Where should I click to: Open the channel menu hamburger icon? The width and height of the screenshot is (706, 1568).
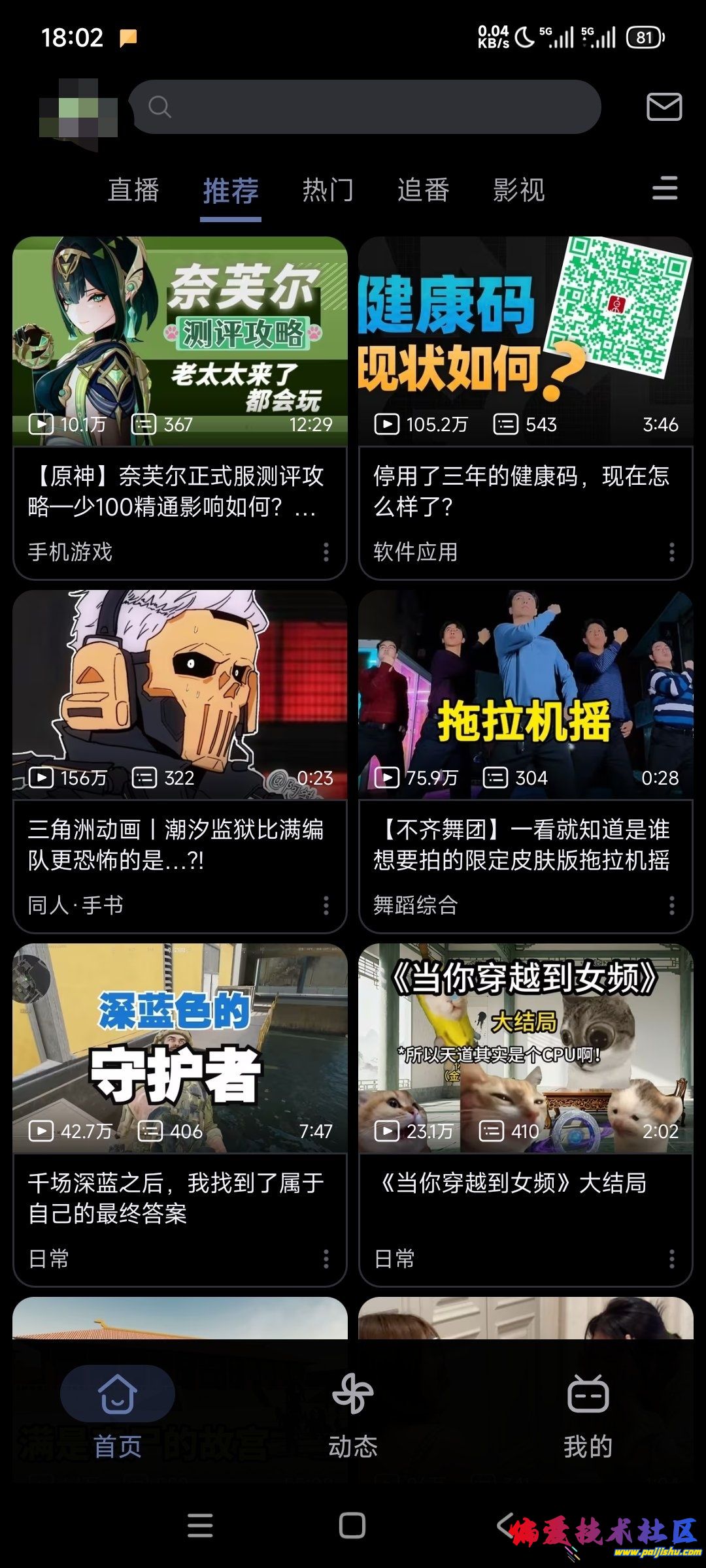pyautogui.click(x=665, y=189)
